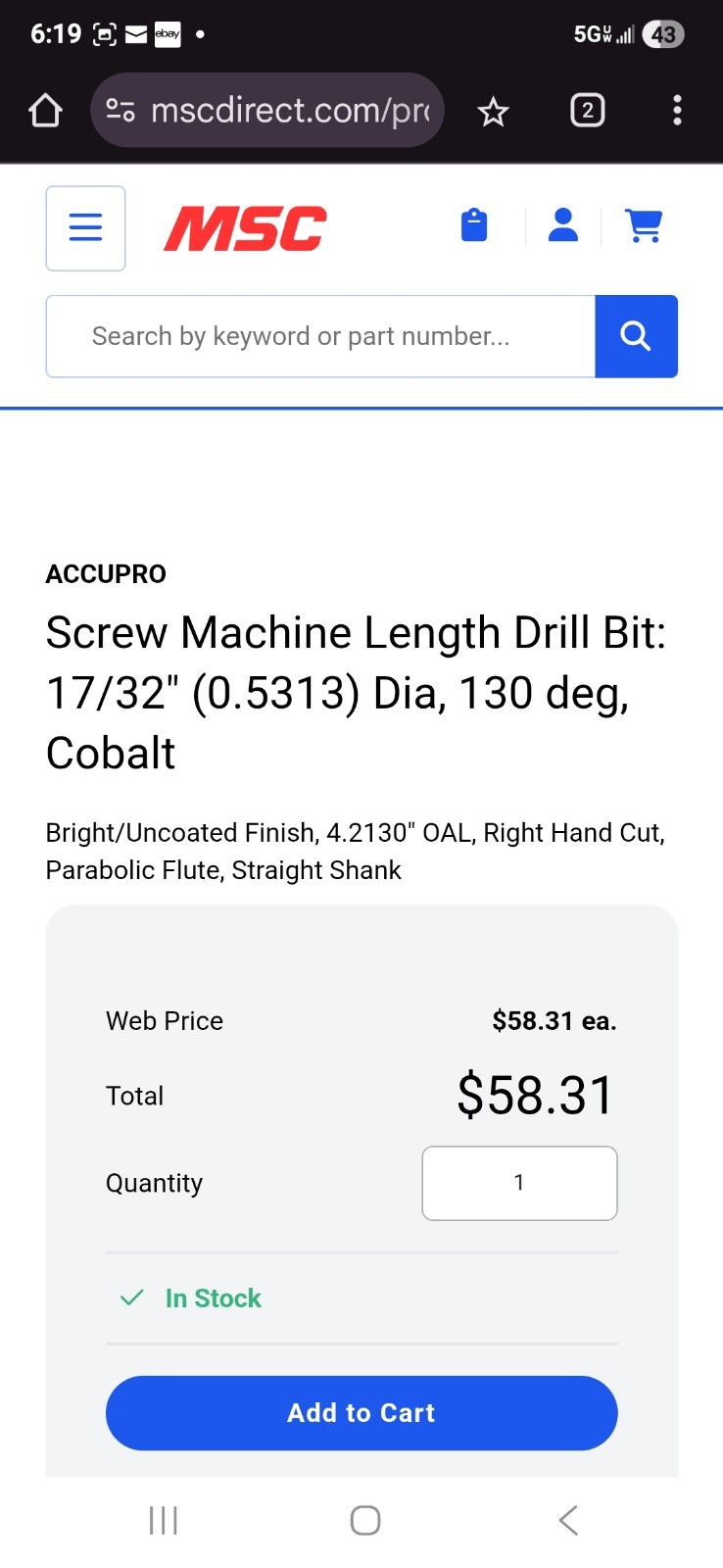Go back using the system back button
The height and width of the screenshot is (1568, 723).
(568, 1520)
